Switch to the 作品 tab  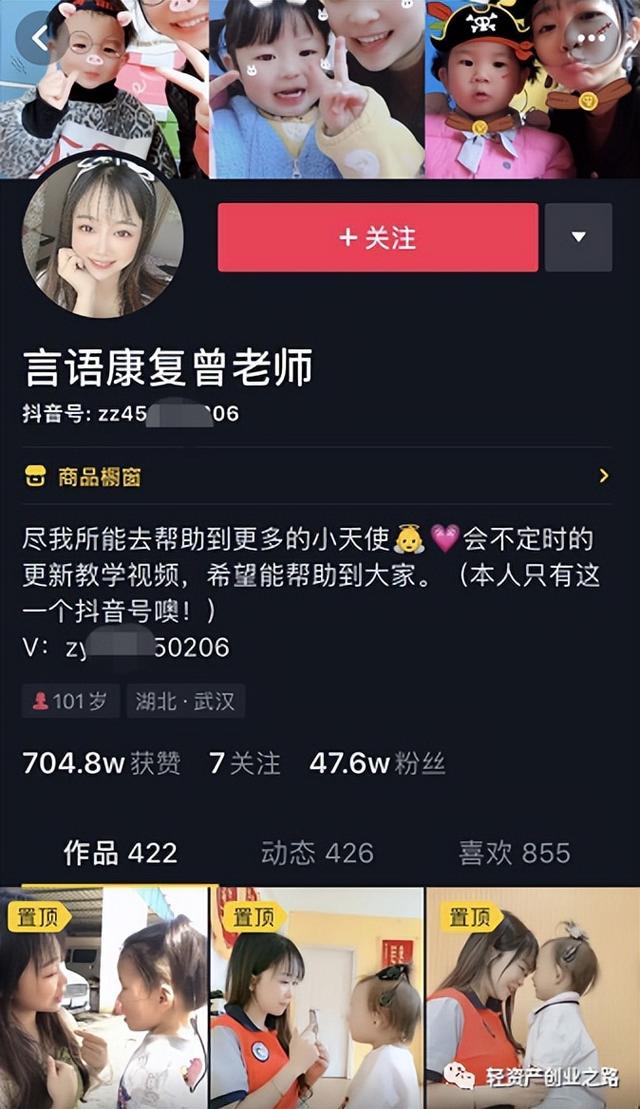120,853
